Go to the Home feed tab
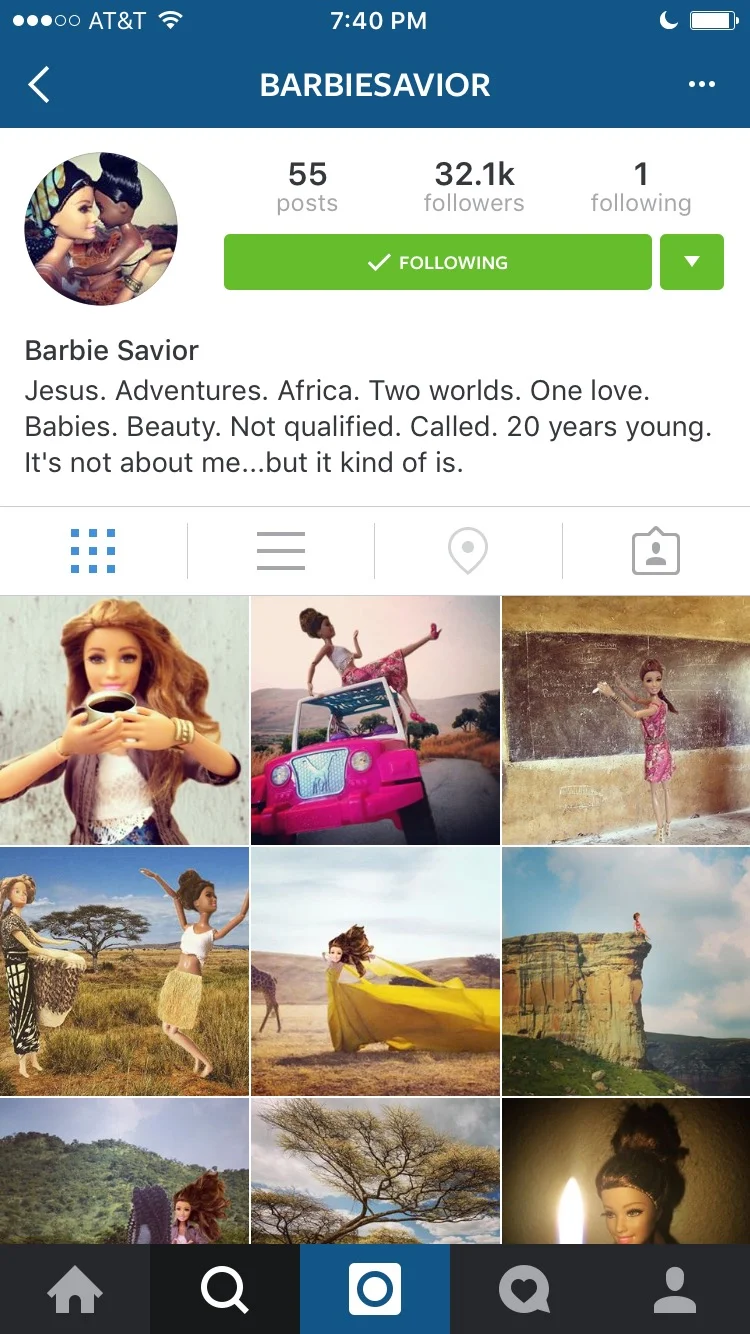Viewport: 750px width, 1334px height. [x=75, y=1290]
